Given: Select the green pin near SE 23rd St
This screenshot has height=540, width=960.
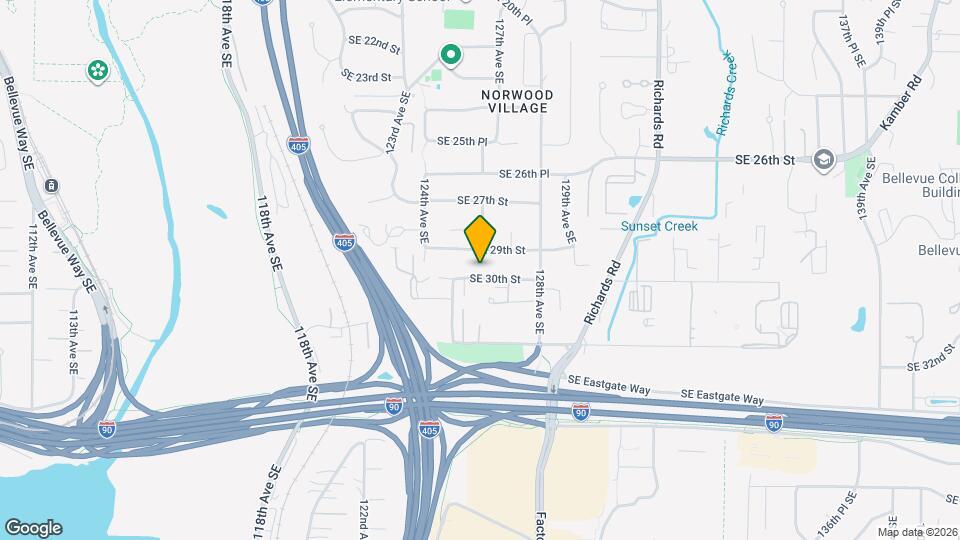Looking at the screenshot, I should (x=451, y=55).
